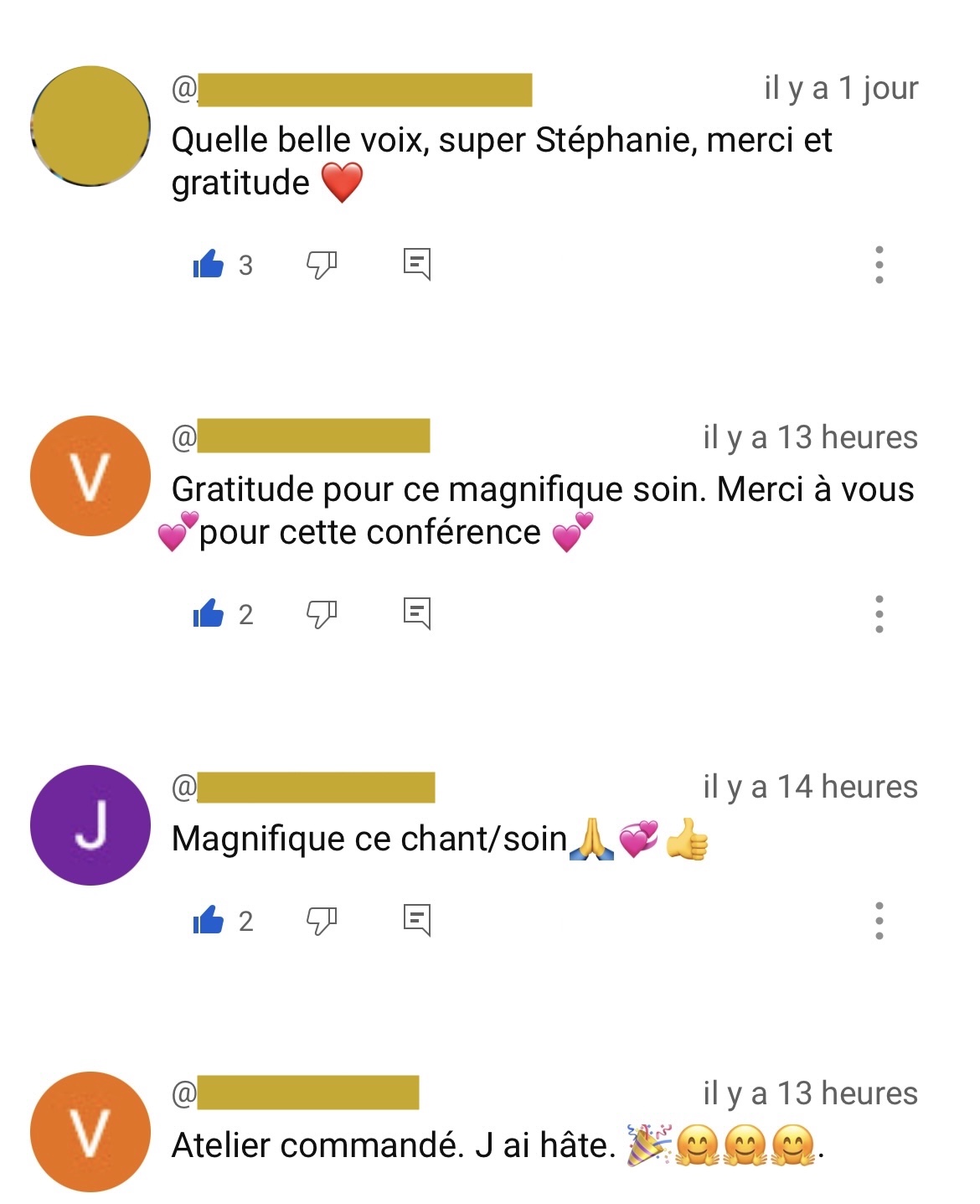Reply to the 'Quelle belle voix' comment

tap(416, 264)
